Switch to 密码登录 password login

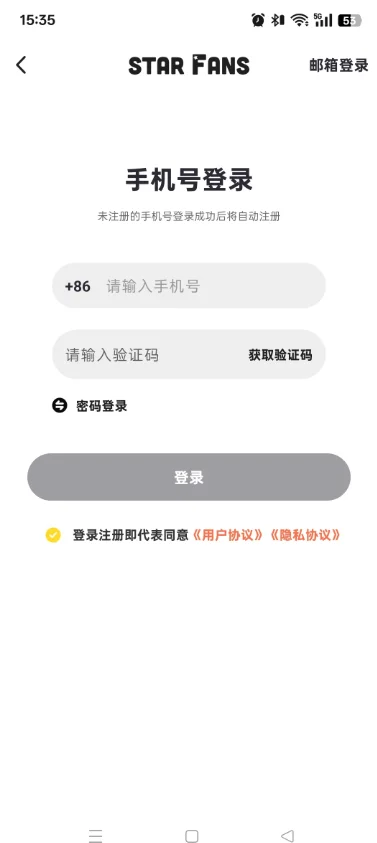click(x=89, y=406)
